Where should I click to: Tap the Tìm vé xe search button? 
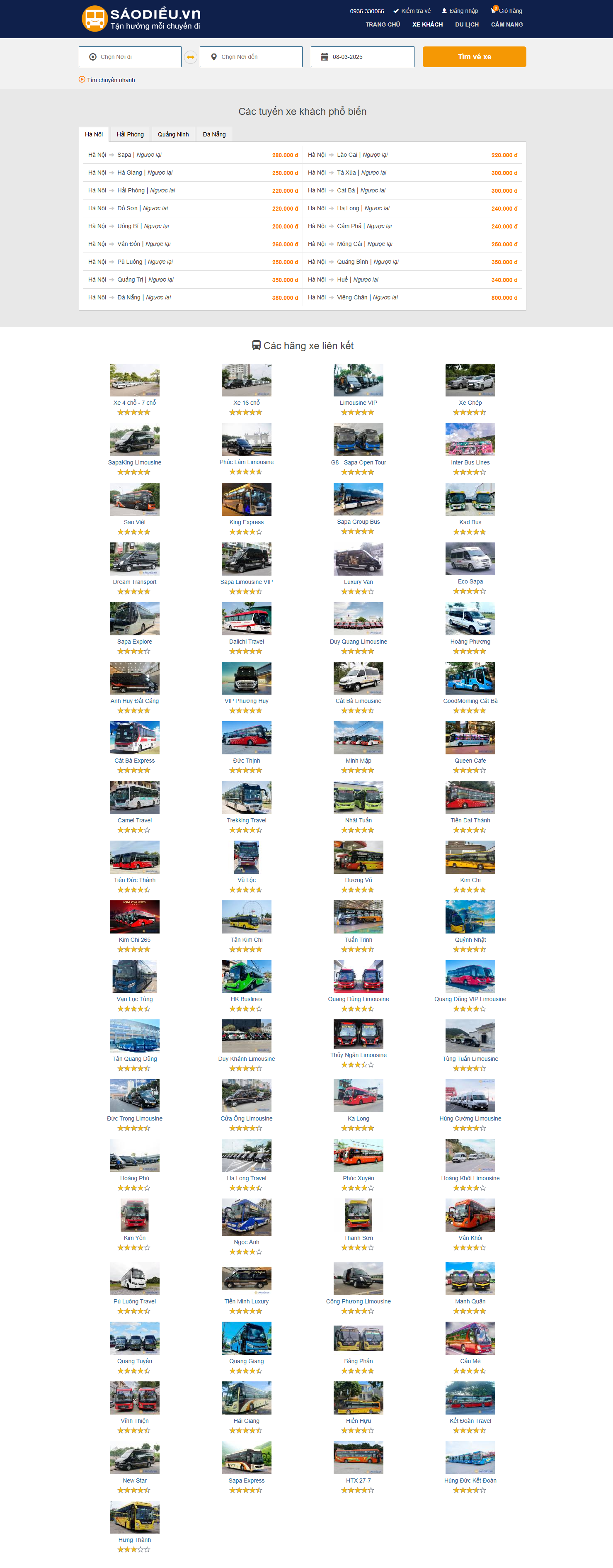pos(474,57)
